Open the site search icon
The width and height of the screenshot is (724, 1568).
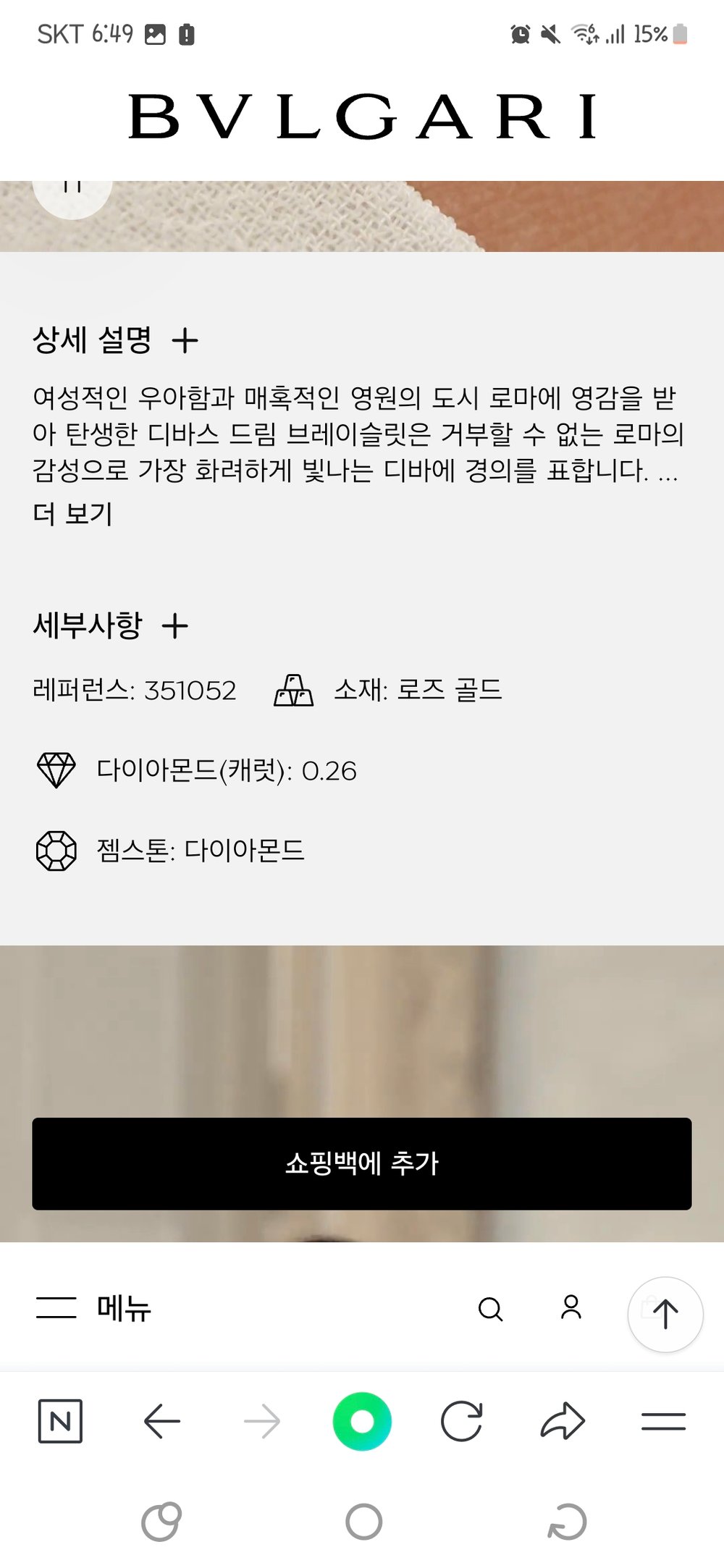pyautogui.click(x=490, y=1309)
